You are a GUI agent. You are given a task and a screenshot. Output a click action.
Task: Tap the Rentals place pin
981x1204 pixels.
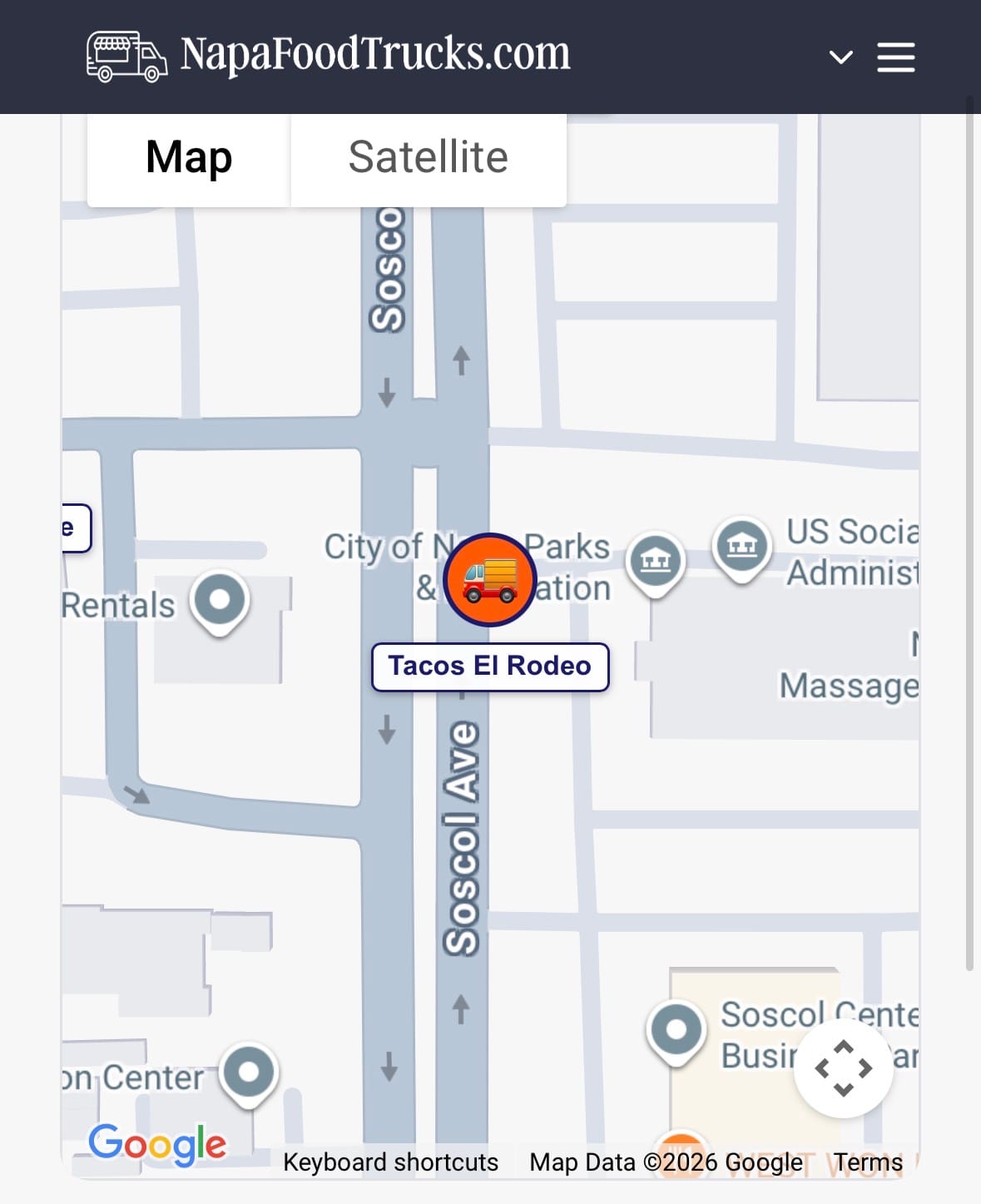point(220,601)
